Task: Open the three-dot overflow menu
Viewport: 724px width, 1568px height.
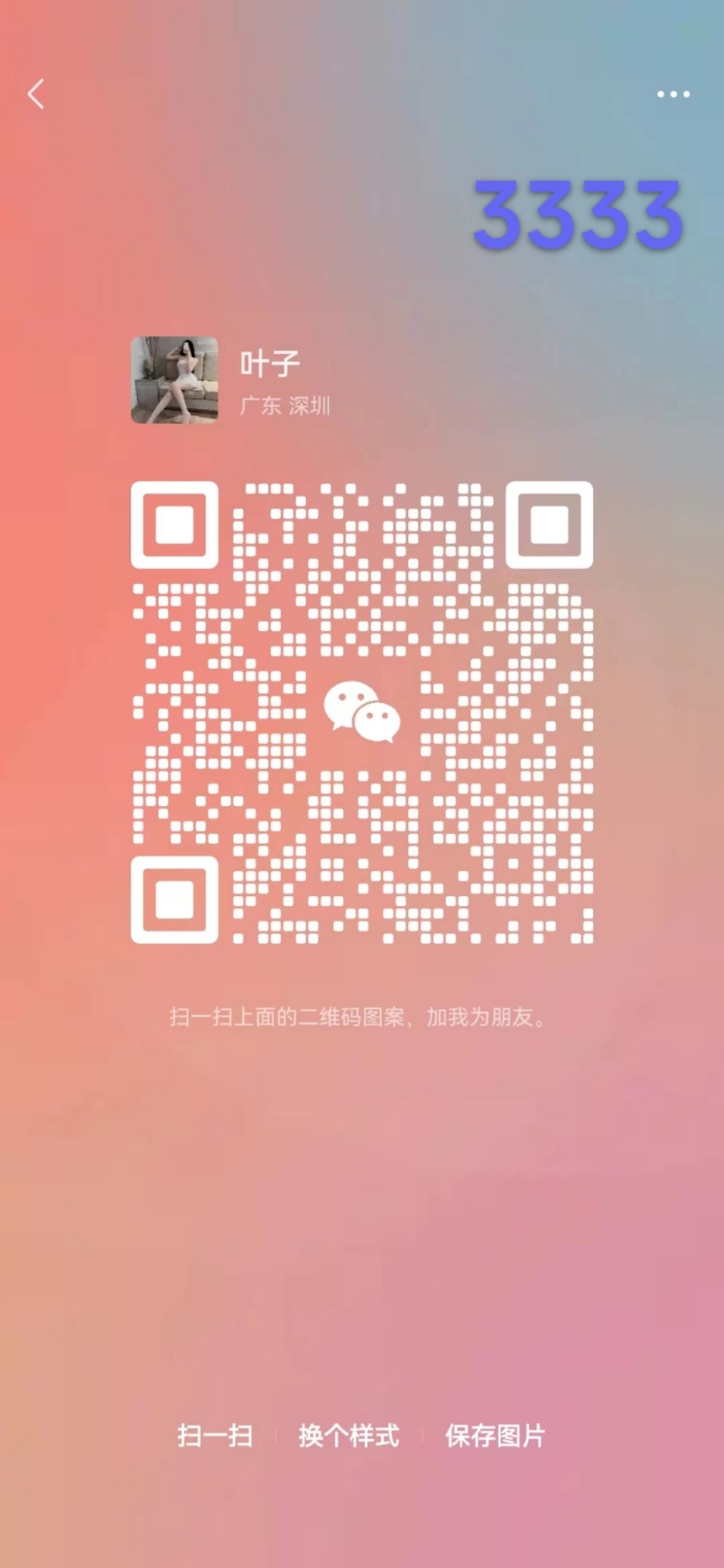Action: [673, 94]
